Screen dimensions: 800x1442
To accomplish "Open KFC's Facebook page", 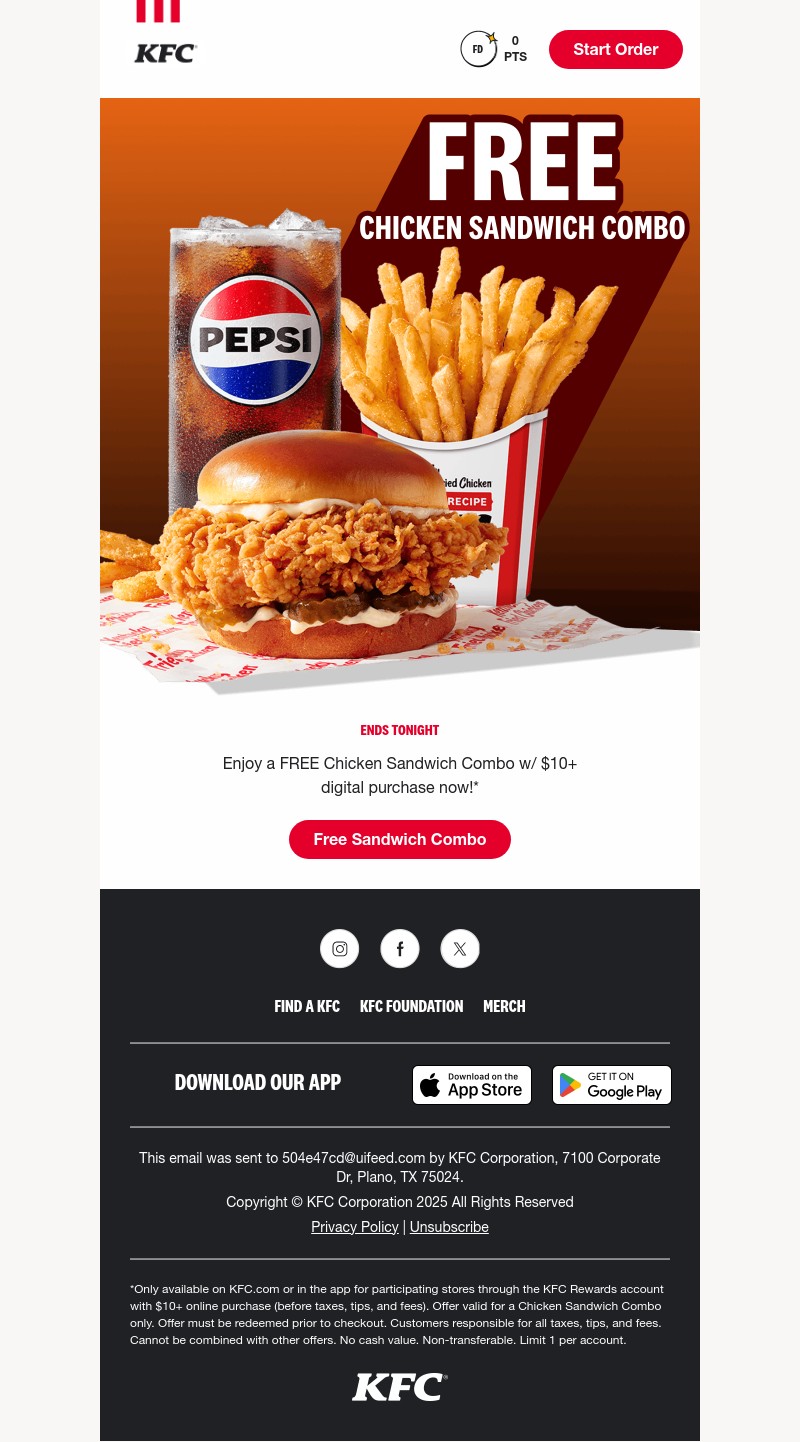I will tap(400, 948).
